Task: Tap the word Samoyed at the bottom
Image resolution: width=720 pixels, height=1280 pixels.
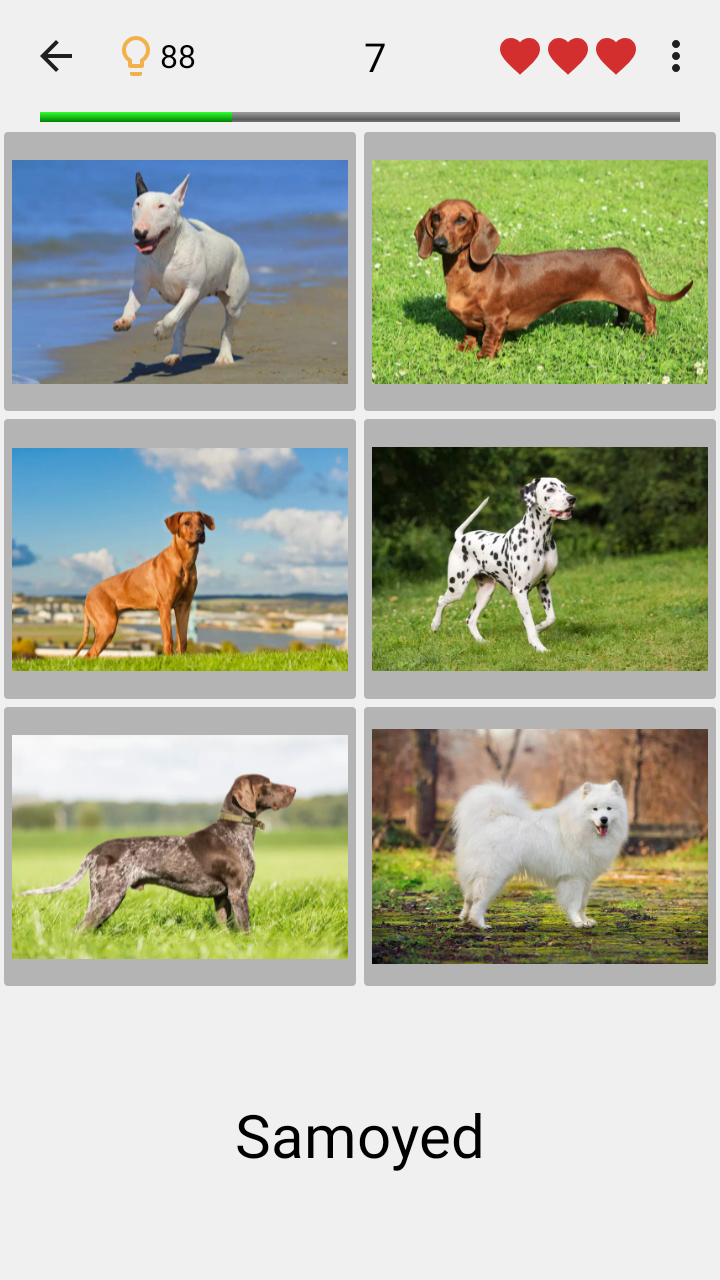Action: pyautogui.click(x=359, y=1134)
